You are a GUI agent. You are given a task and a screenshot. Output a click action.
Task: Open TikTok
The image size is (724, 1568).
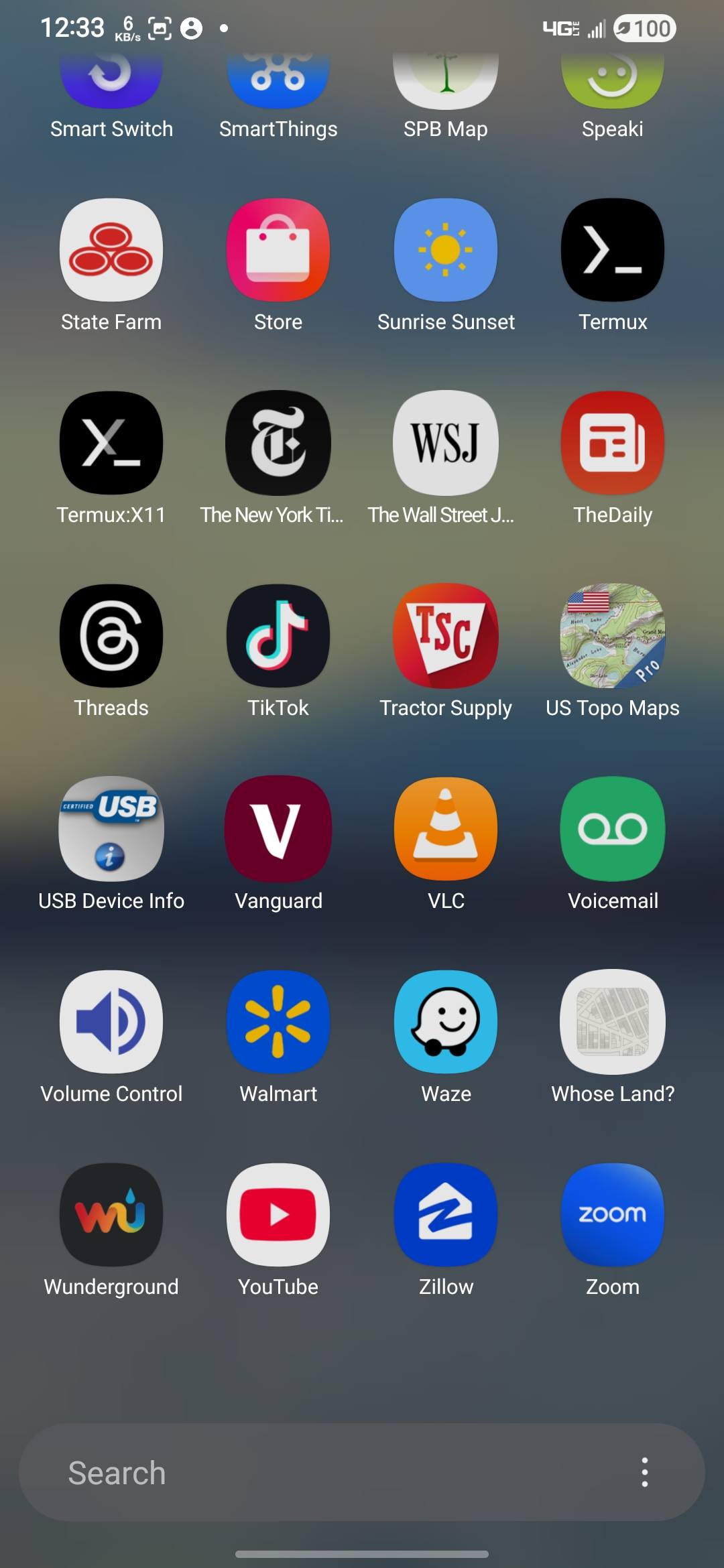(x=278, y=636)
